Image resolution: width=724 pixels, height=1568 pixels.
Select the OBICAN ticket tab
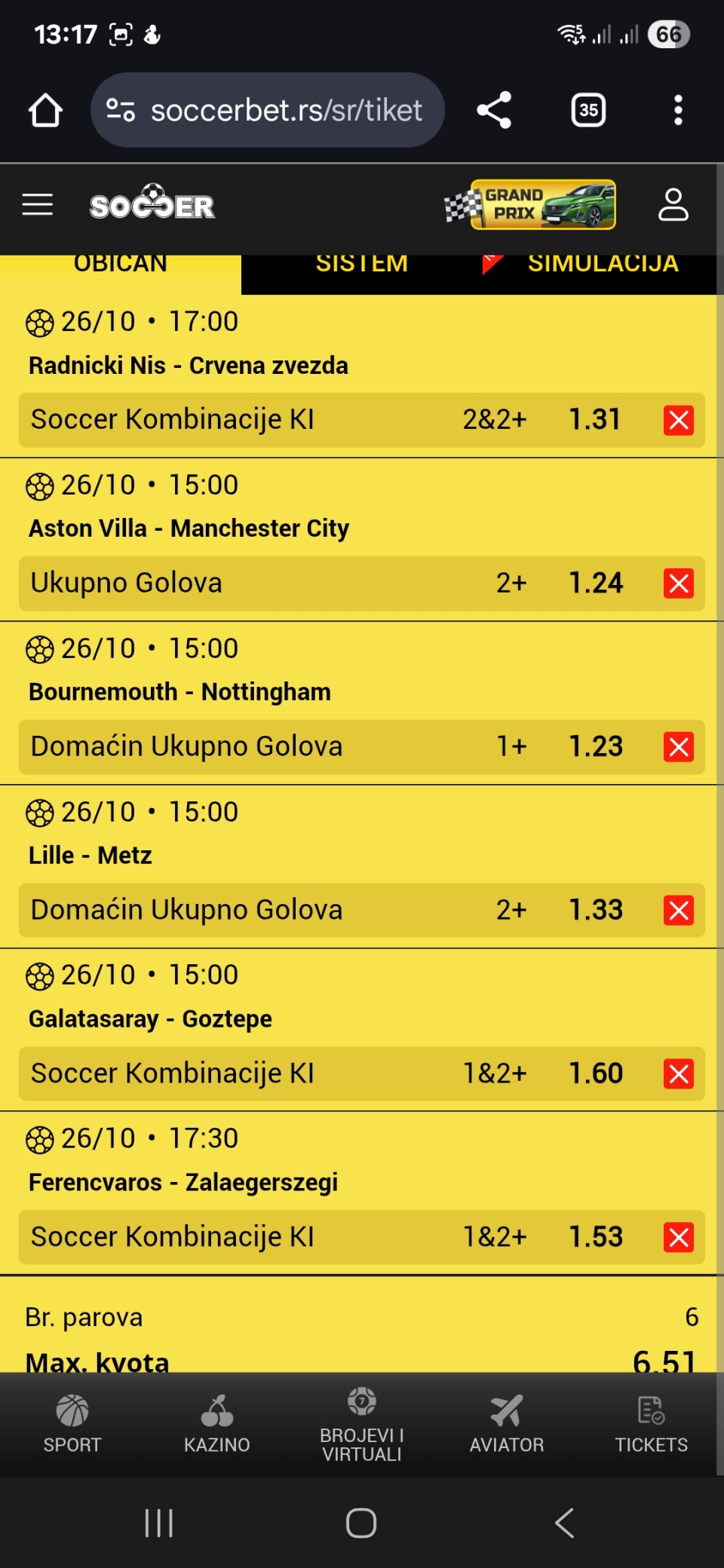pos(121,265)
